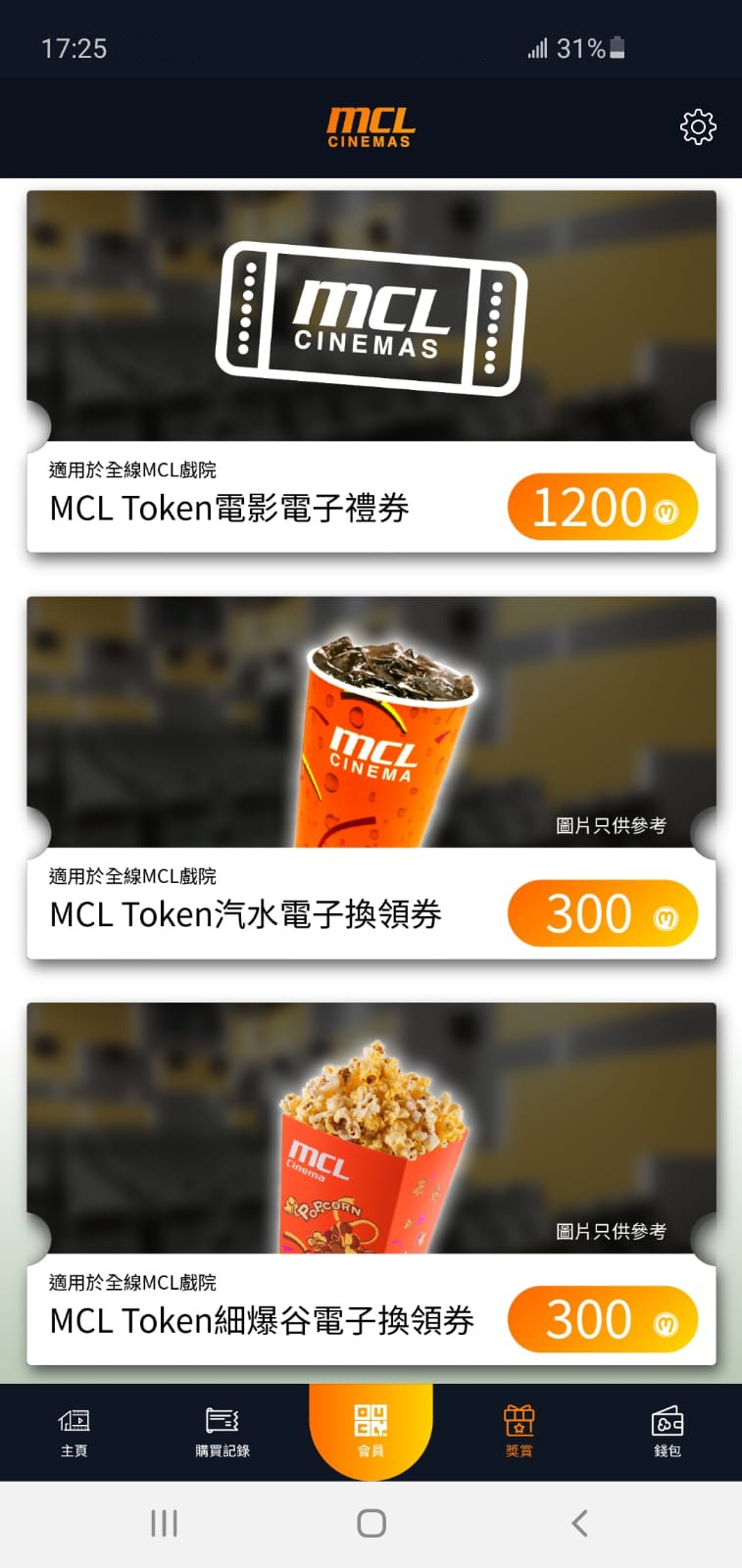Image resolution: width=742 pixels, height=1568 pixels.
Task: Tap the system back button
Action: click(579, 1523)
